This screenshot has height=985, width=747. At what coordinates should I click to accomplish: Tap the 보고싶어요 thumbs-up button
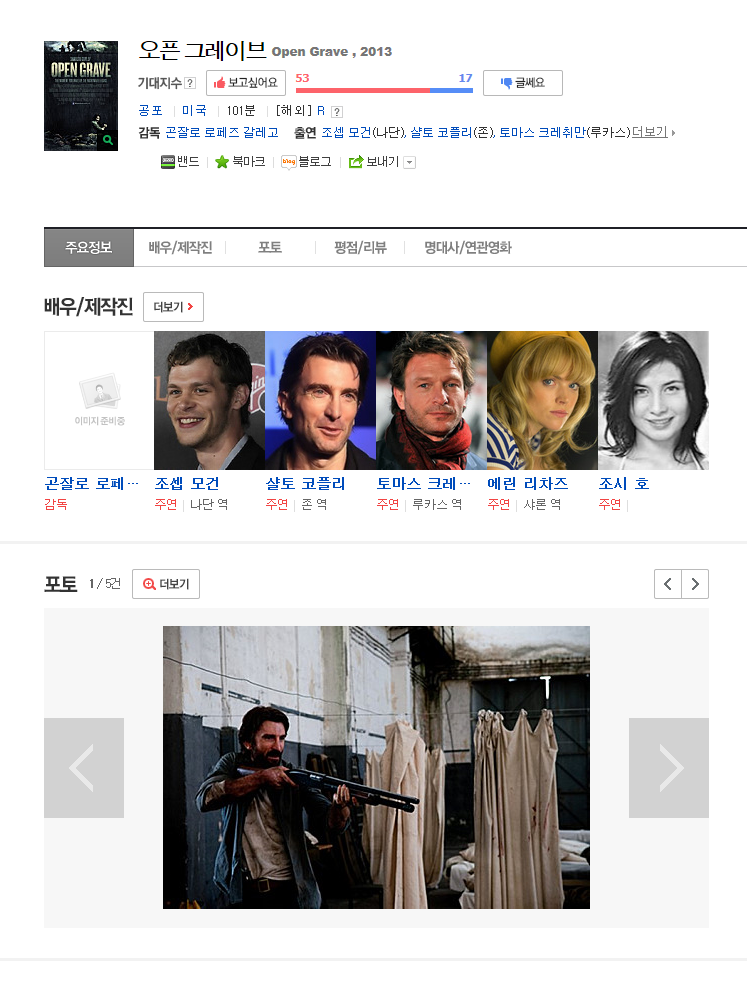click(x=246, y=83)
